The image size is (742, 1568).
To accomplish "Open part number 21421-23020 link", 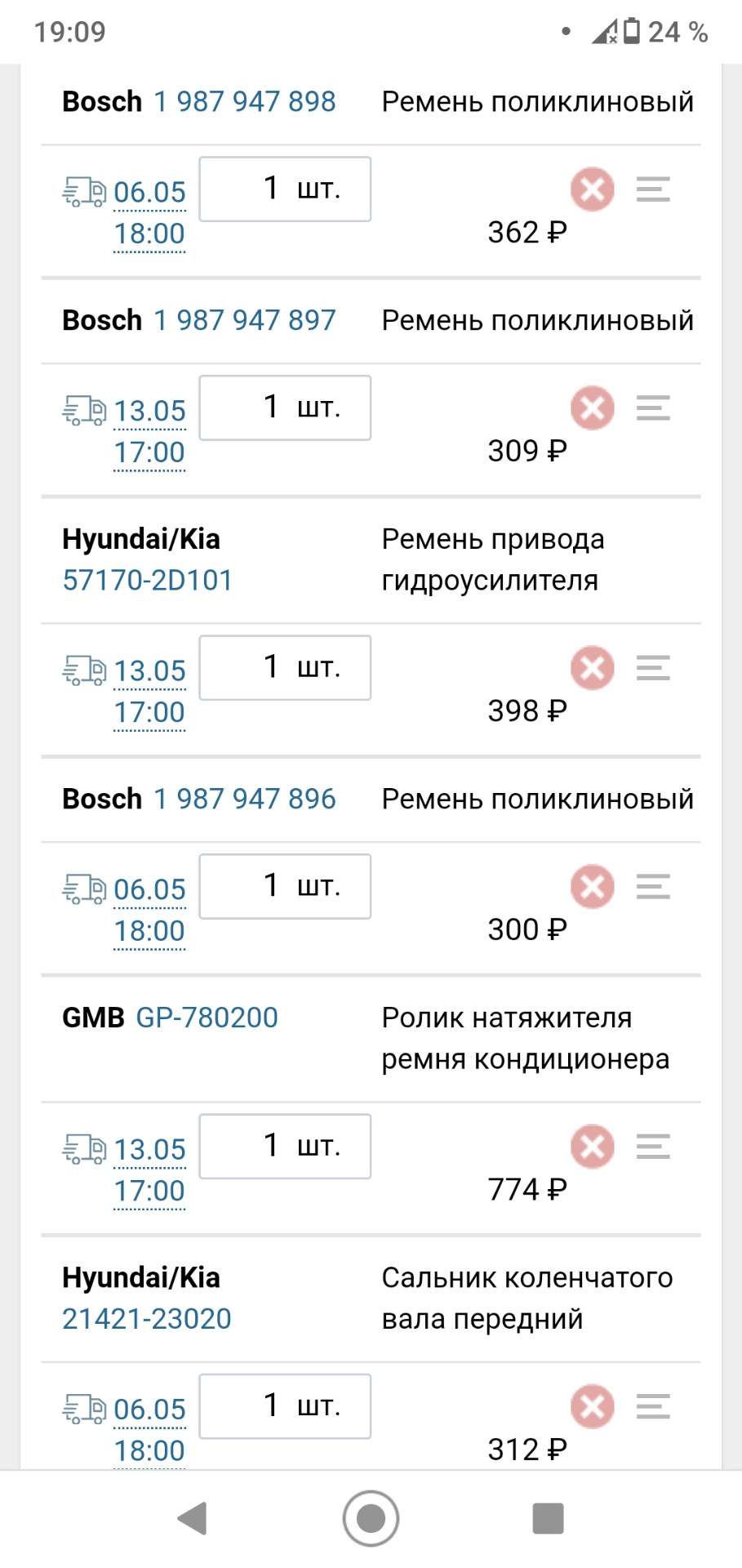I will (x=147, y=1319).
